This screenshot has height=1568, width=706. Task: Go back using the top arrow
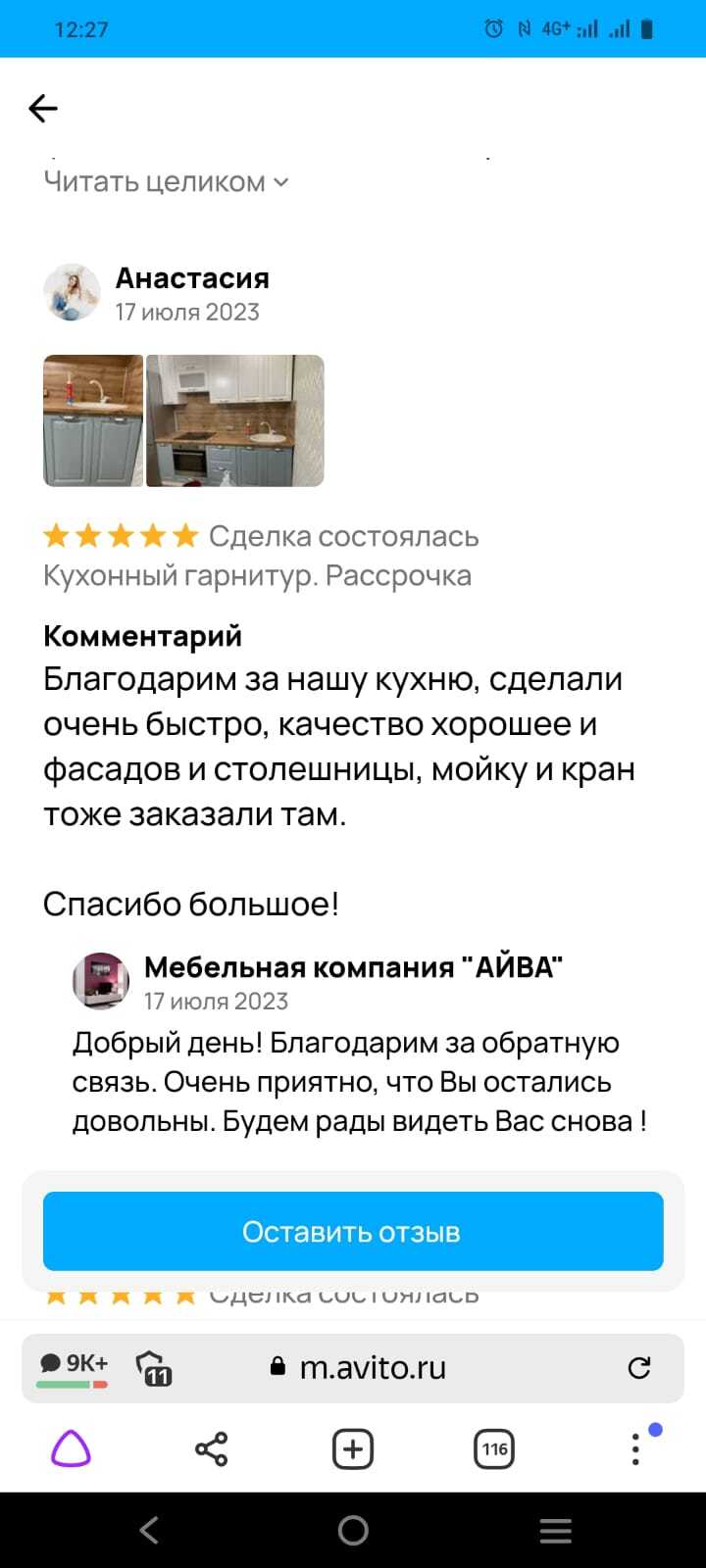pyautogui.click(x=43, y=108)
